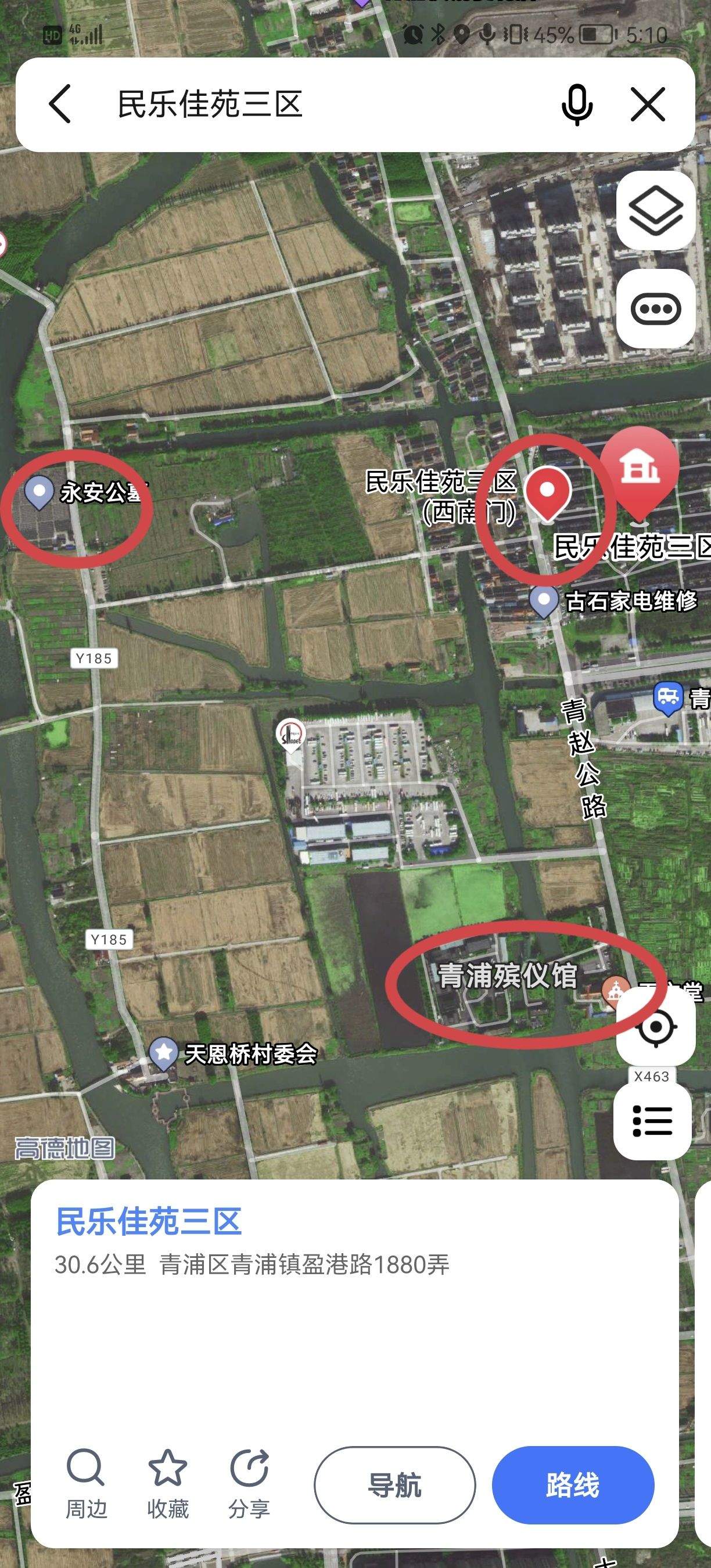
Task: View route options with 路线
Action: (x=572, y=1485)
